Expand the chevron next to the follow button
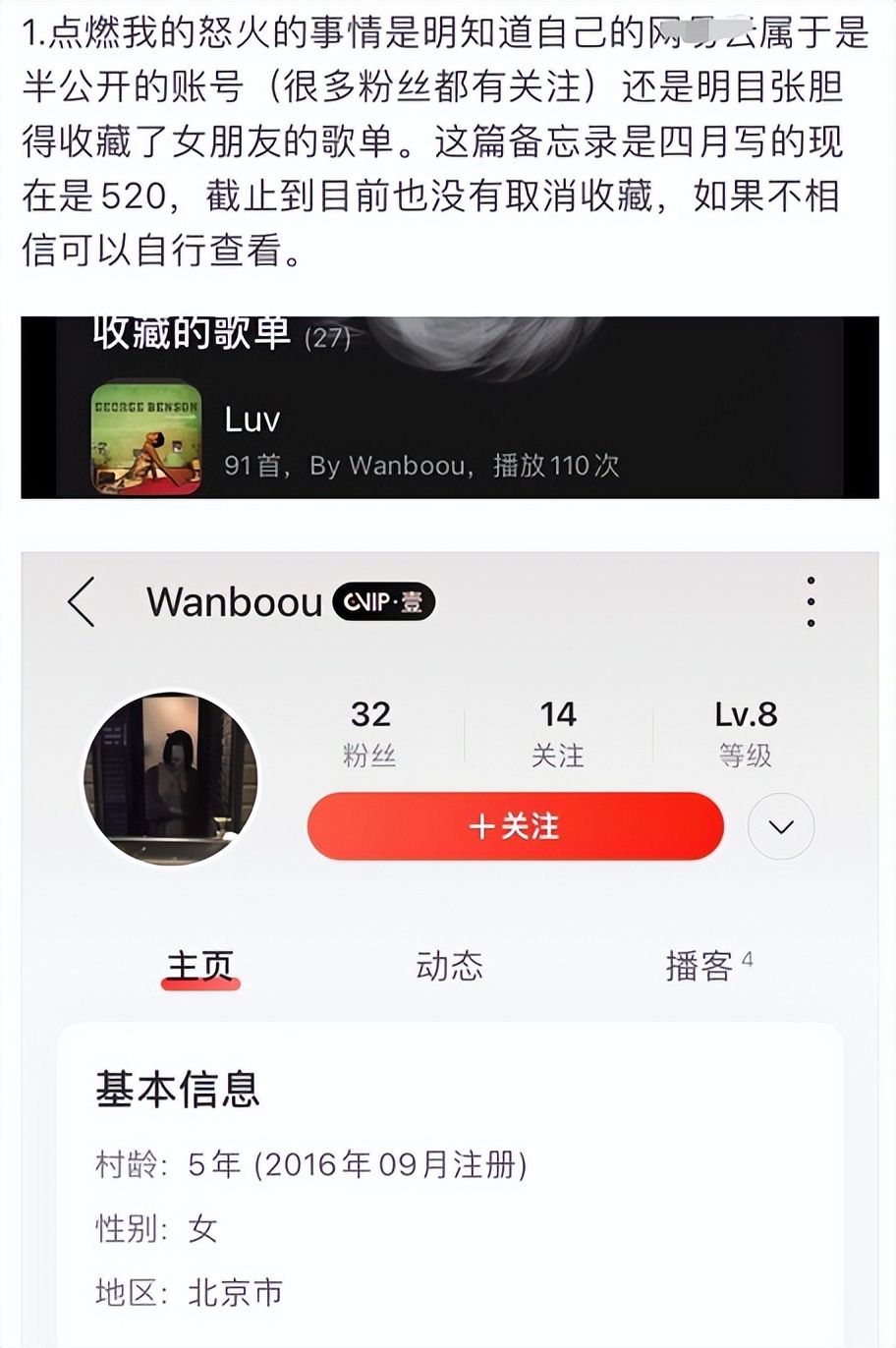The width and height of the screenshot is (896, 1348). [781, 826]
